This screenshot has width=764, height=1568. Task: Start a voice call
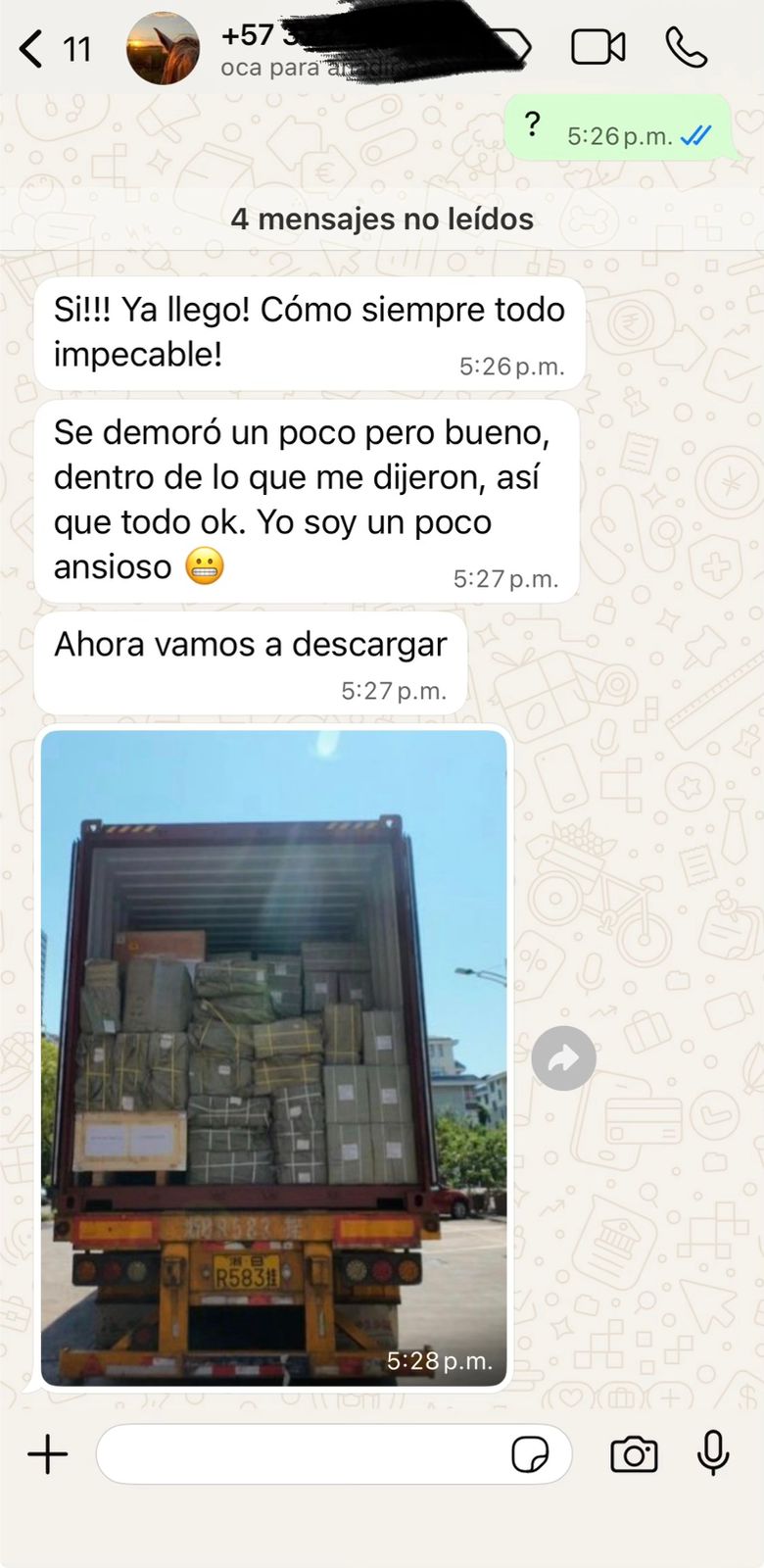(687, 47)
